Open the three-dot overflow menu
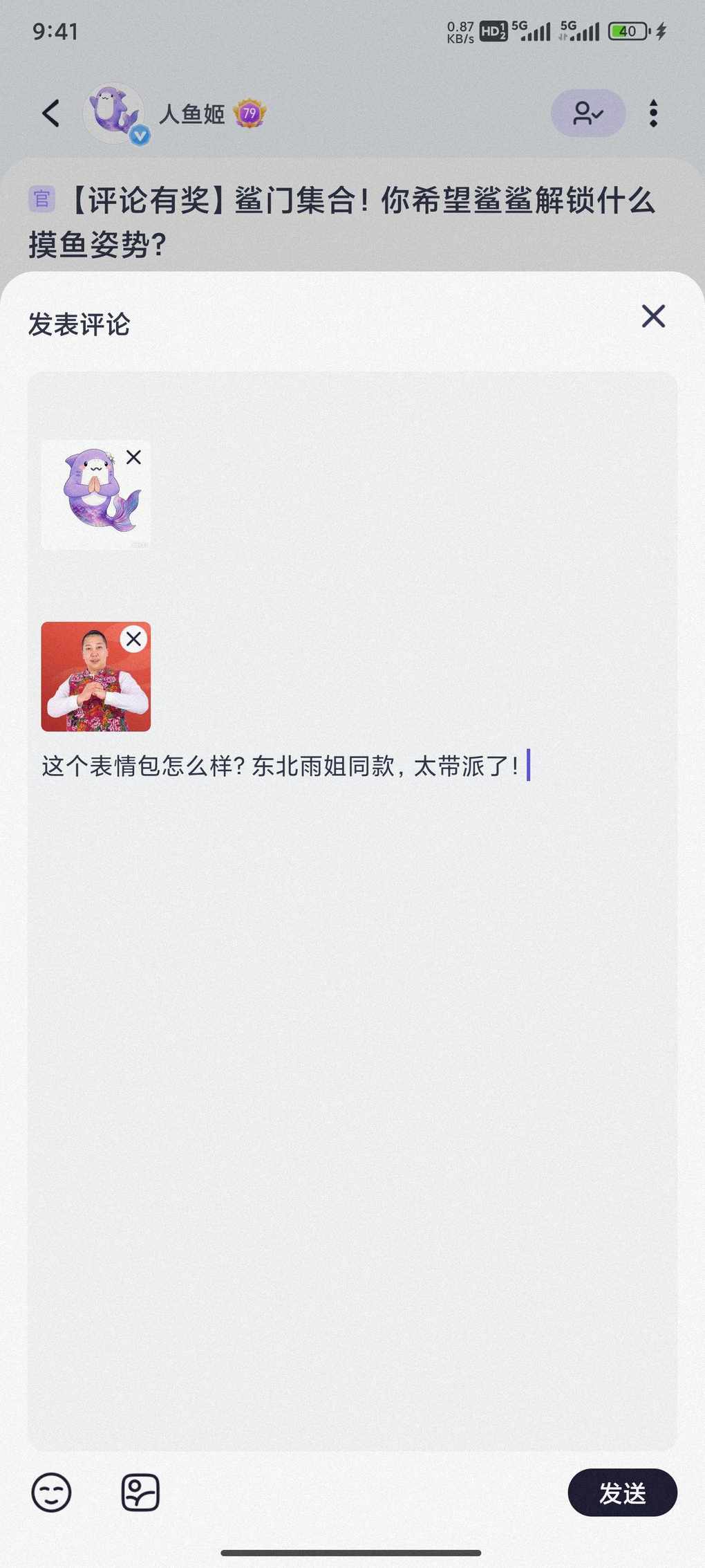This screenshot has height=1568, width=705. click(652, 113)
